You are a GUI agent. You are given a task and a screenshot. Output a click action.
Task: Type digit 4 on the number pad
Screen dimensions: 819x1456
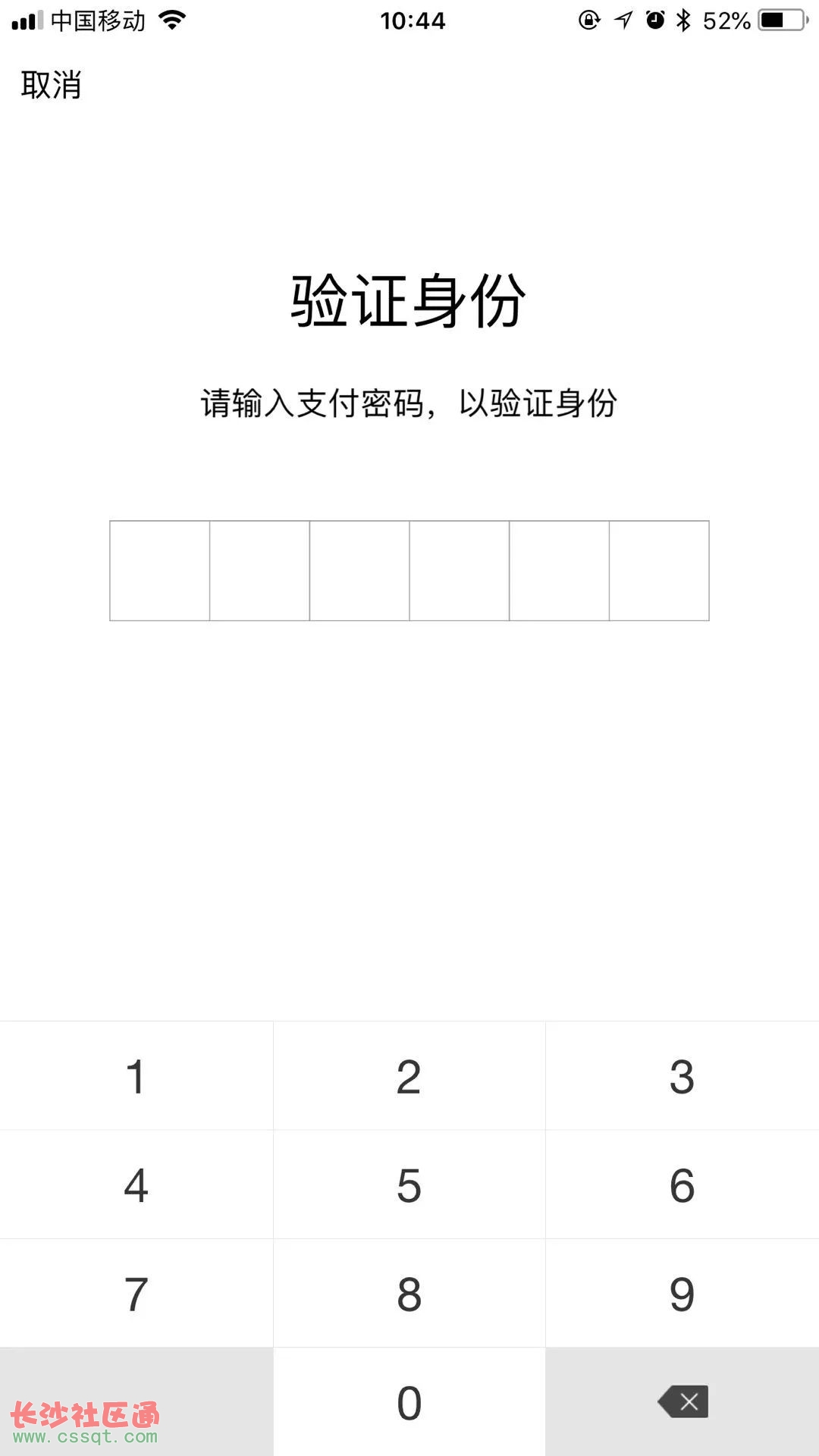tap(136, 1185)
